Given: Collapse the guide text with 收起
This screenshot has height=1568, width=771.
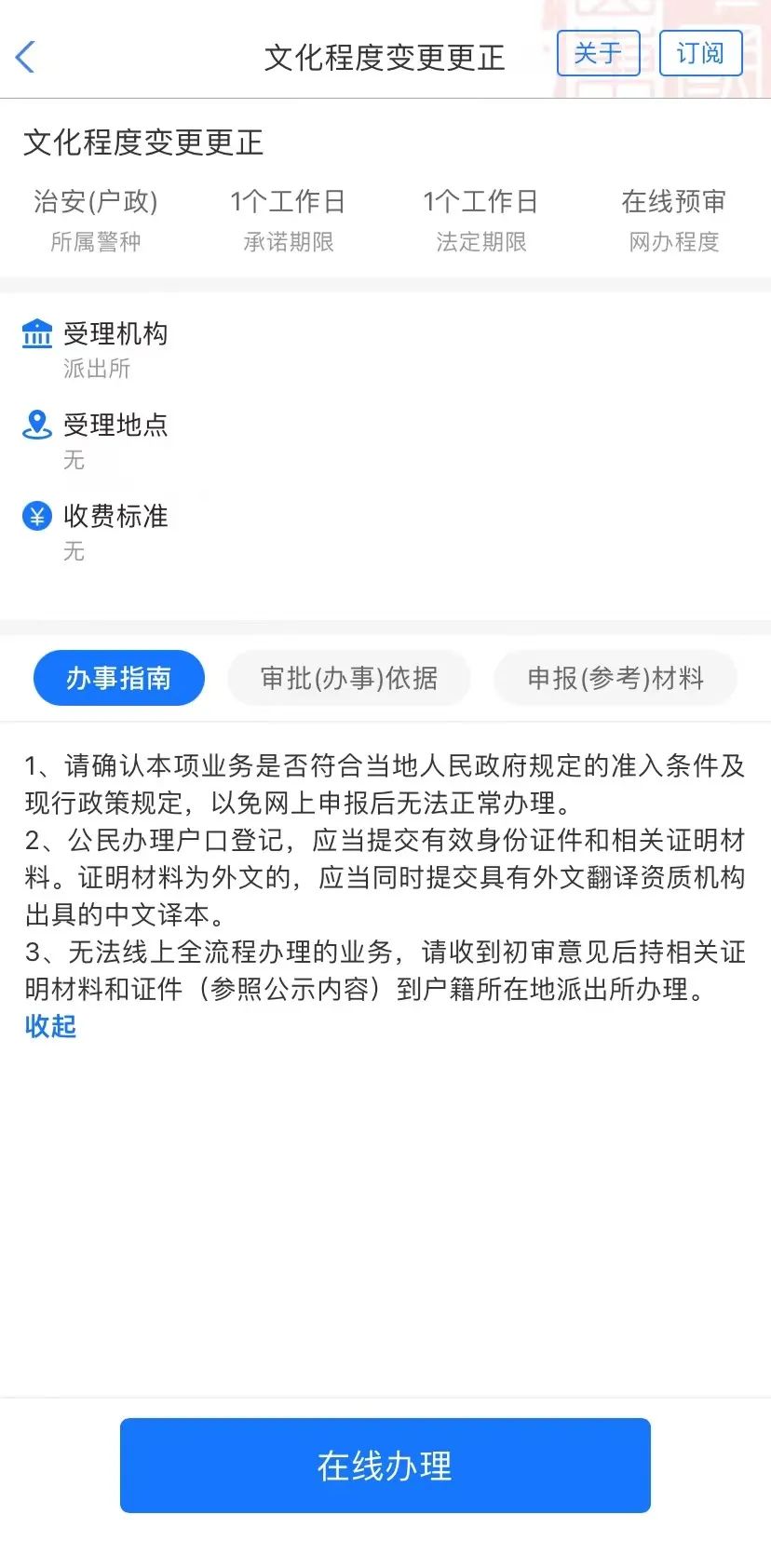Looking at the screenshot, I should 50,1026.
